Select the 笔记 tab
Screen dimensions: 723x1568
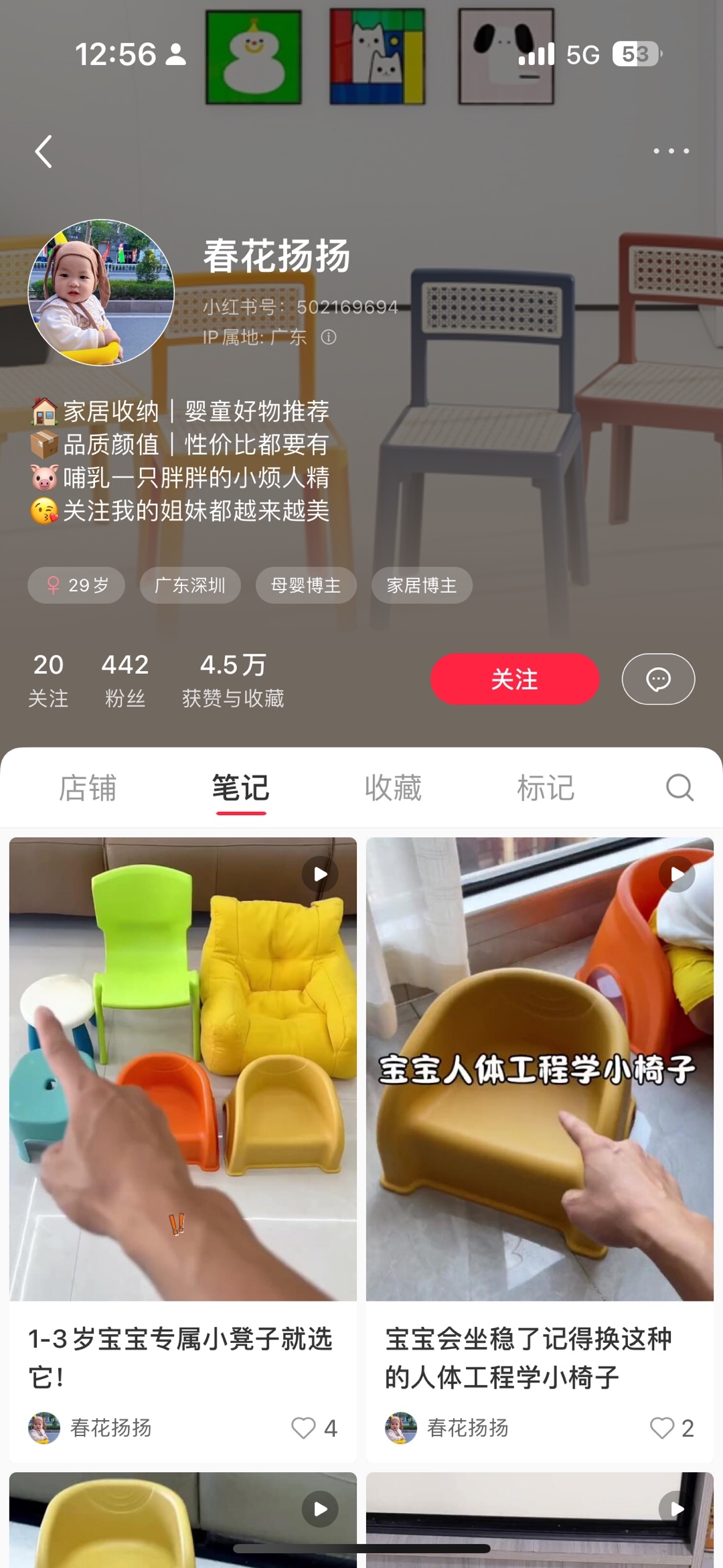(240, 788)
